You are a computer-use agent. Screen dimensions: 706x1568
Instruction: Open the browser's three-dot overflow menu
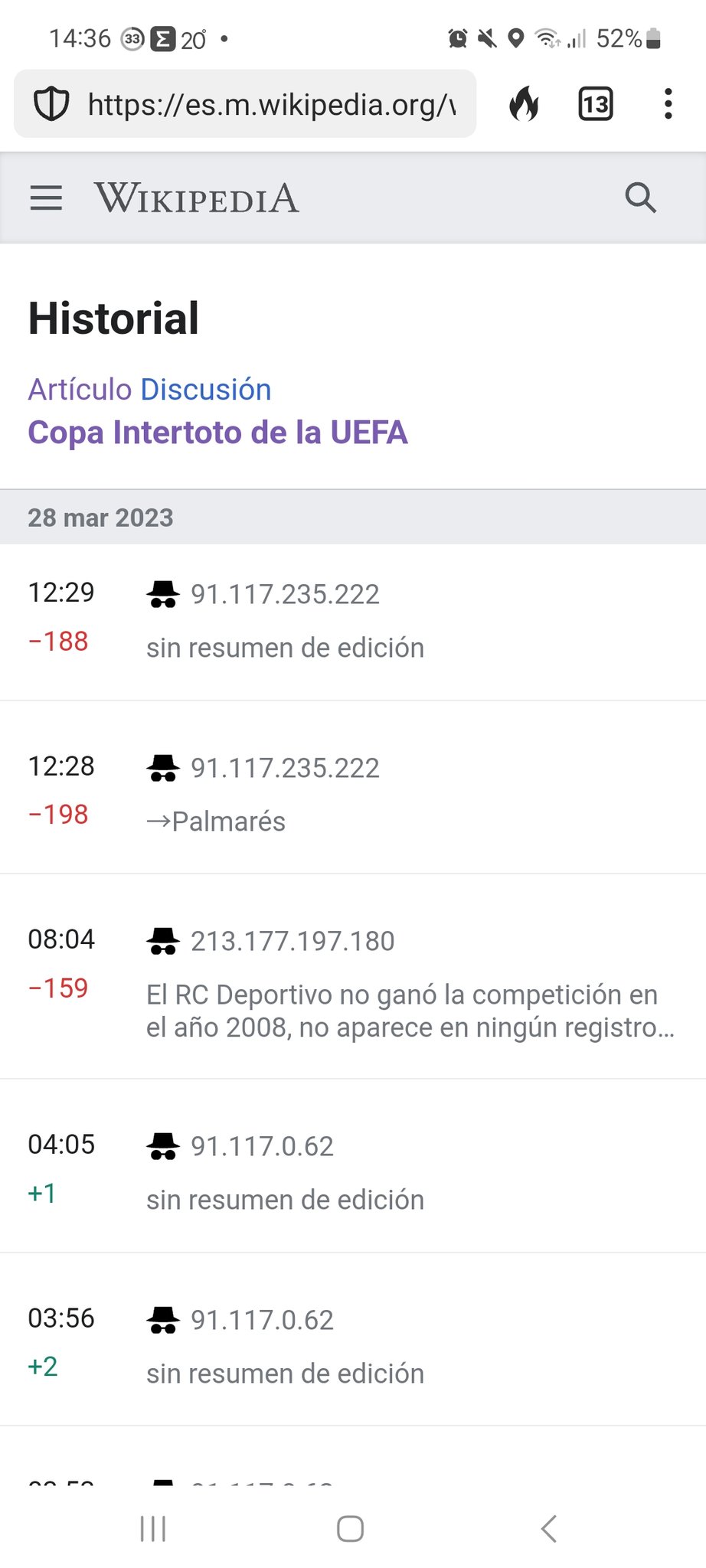tap(668, 104)
